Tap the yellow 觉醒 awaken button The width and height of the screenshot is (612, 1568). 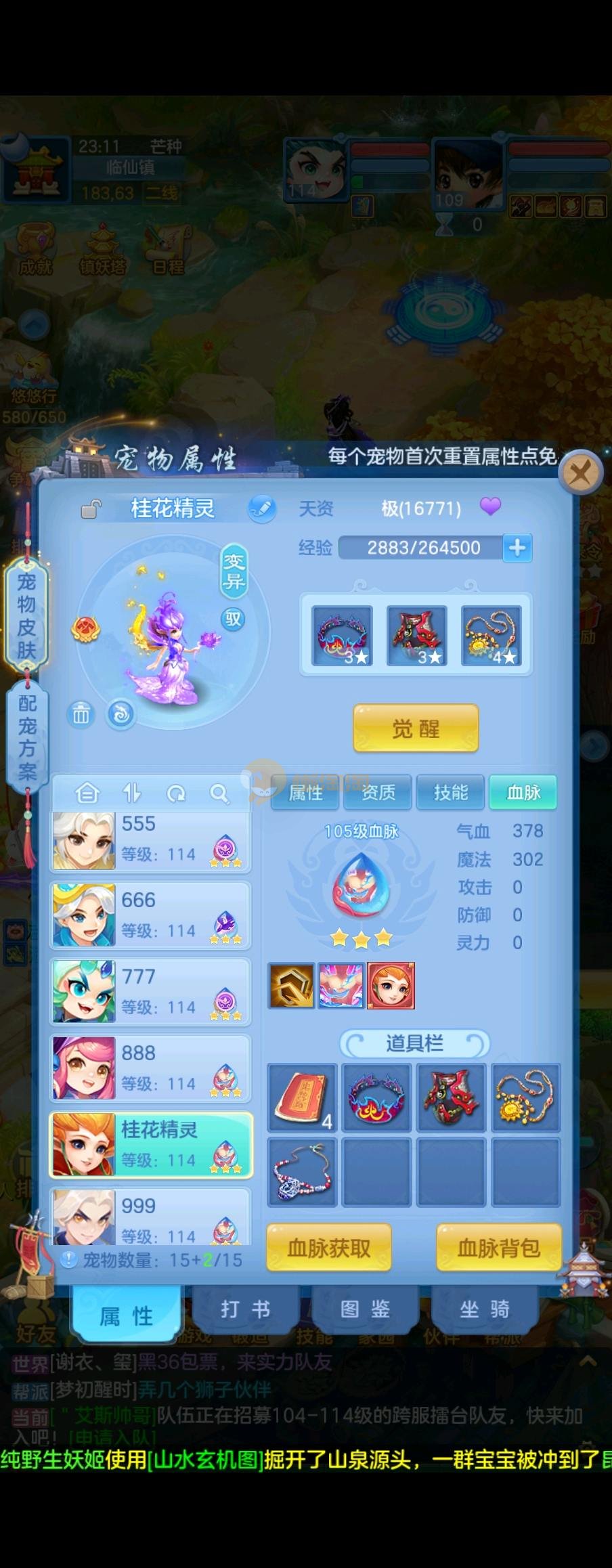(416, 728)
